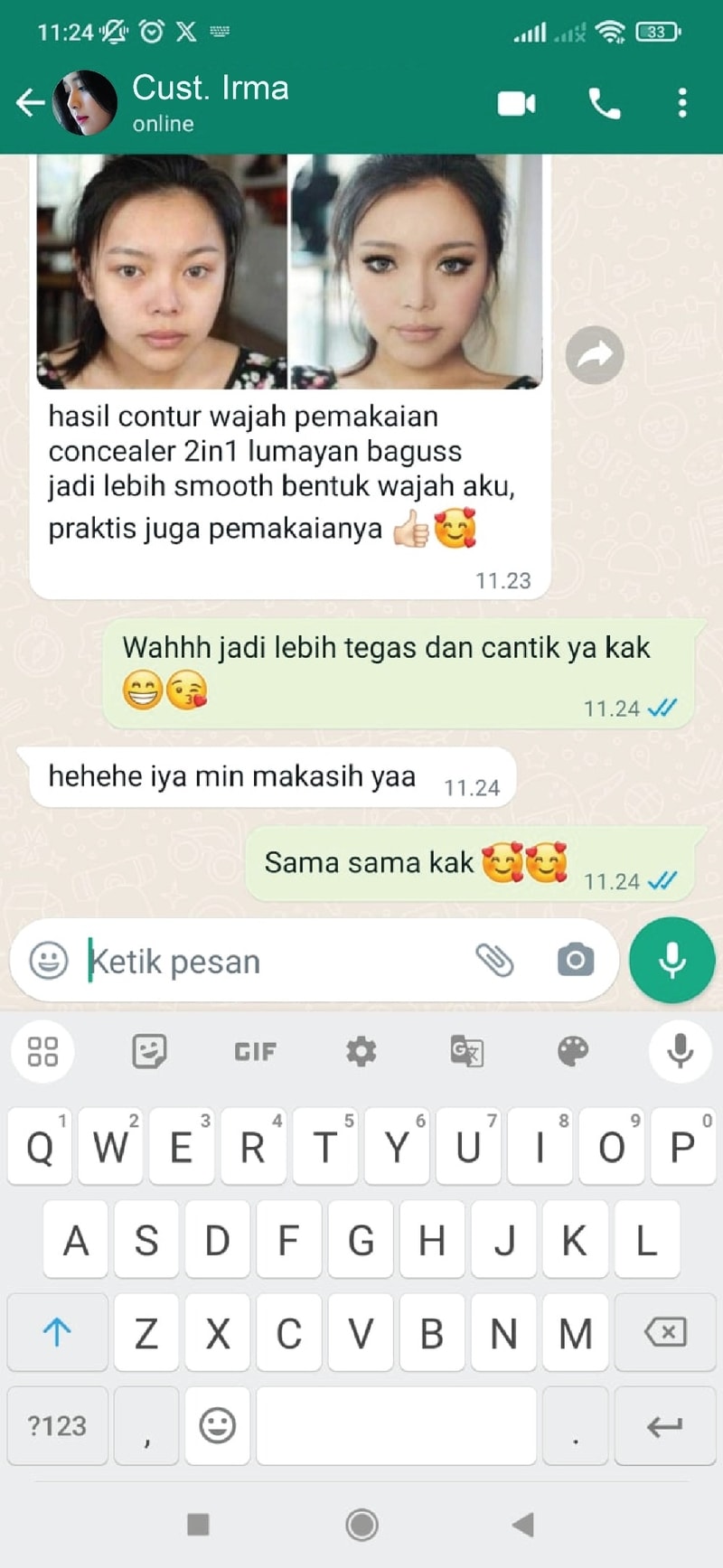The width and height of the screenshot is (723, 1568).
Task: Start a video call with Cust. Irma
Action: tap(516, 103)
